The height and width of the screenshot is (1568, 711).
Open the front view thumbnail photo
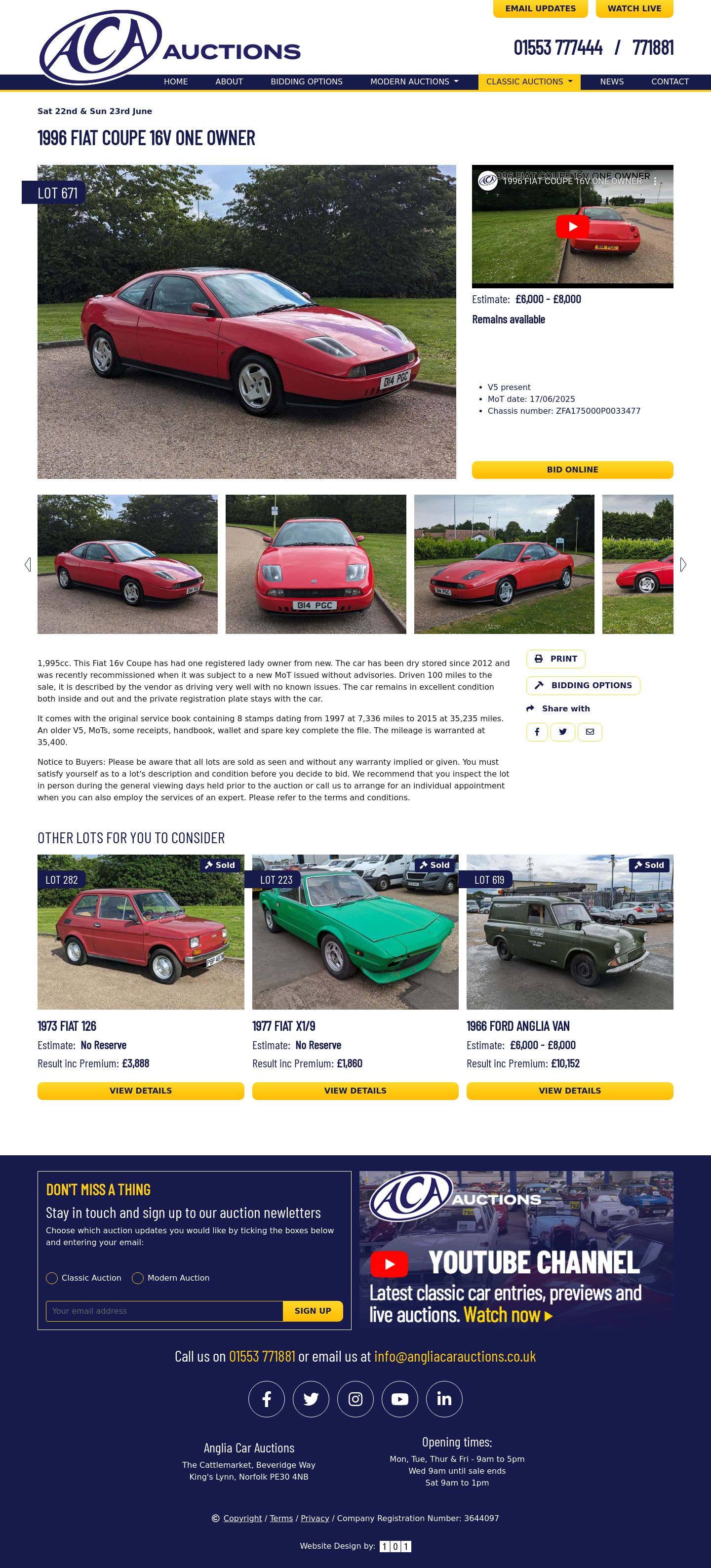pos(316,564)
